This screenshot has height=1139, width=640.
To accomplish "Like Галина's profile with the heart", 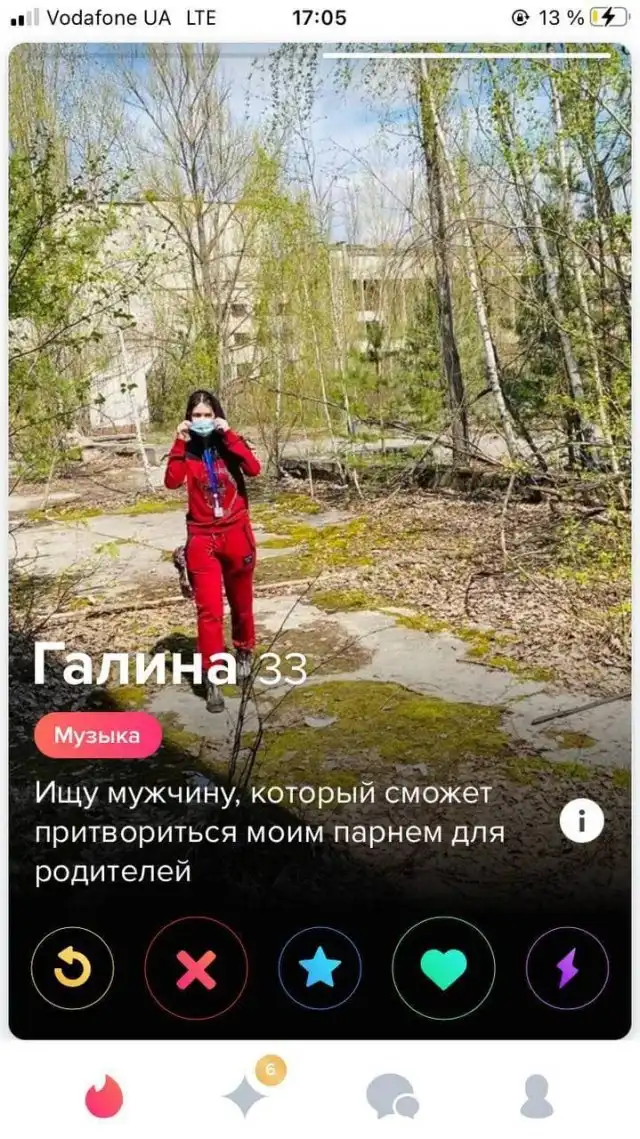I will (x=443, y=968).
